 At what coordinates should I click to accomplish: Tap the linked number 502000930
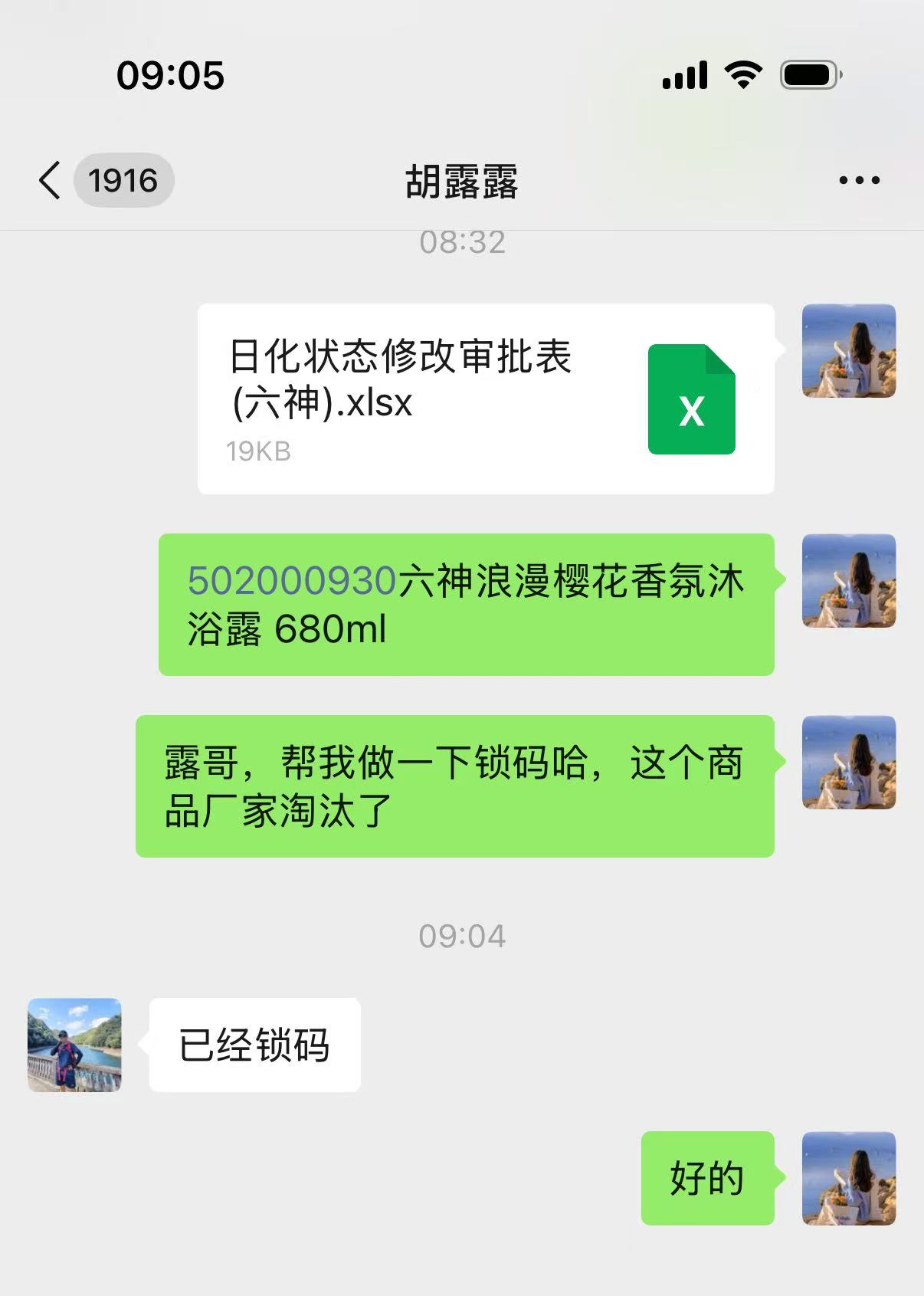point(292,581)
